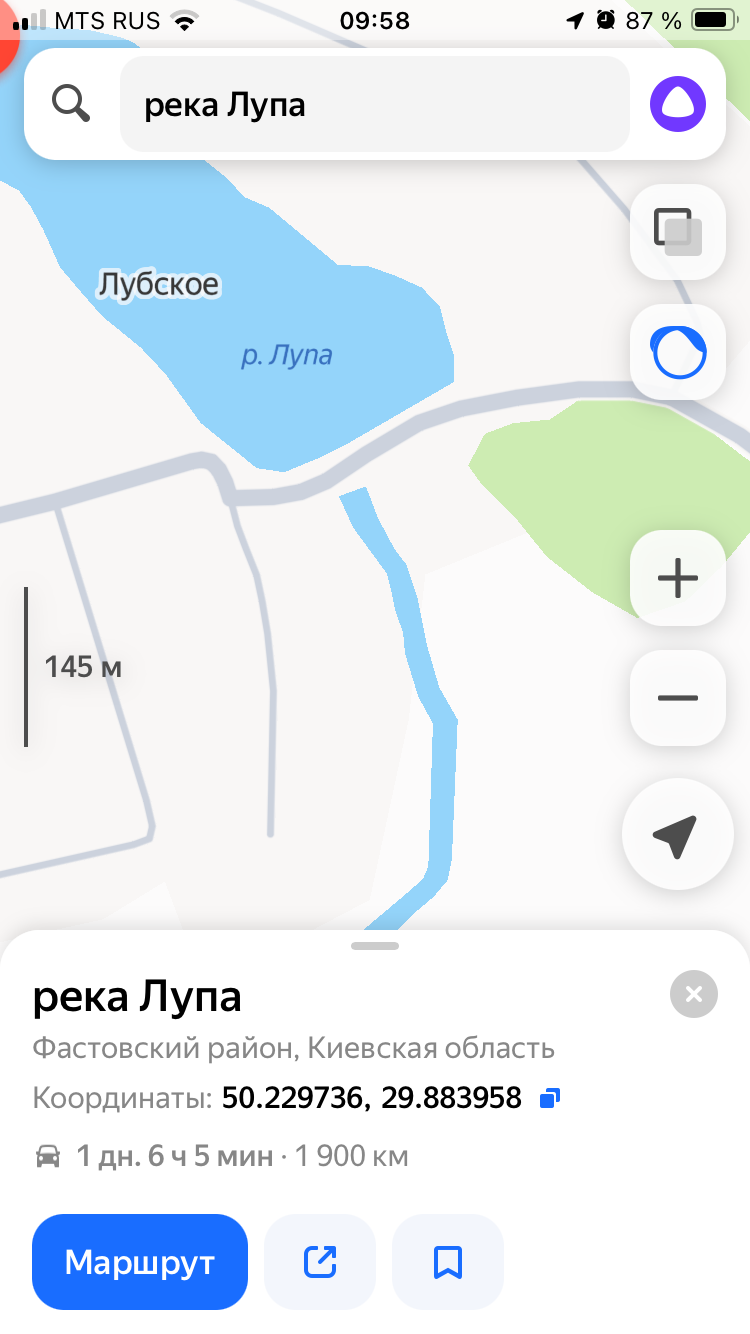Image resolution: width=750 pixels, height=1334 pixels.
Task: Build a route with Маршрут button
Action: 140,1262
